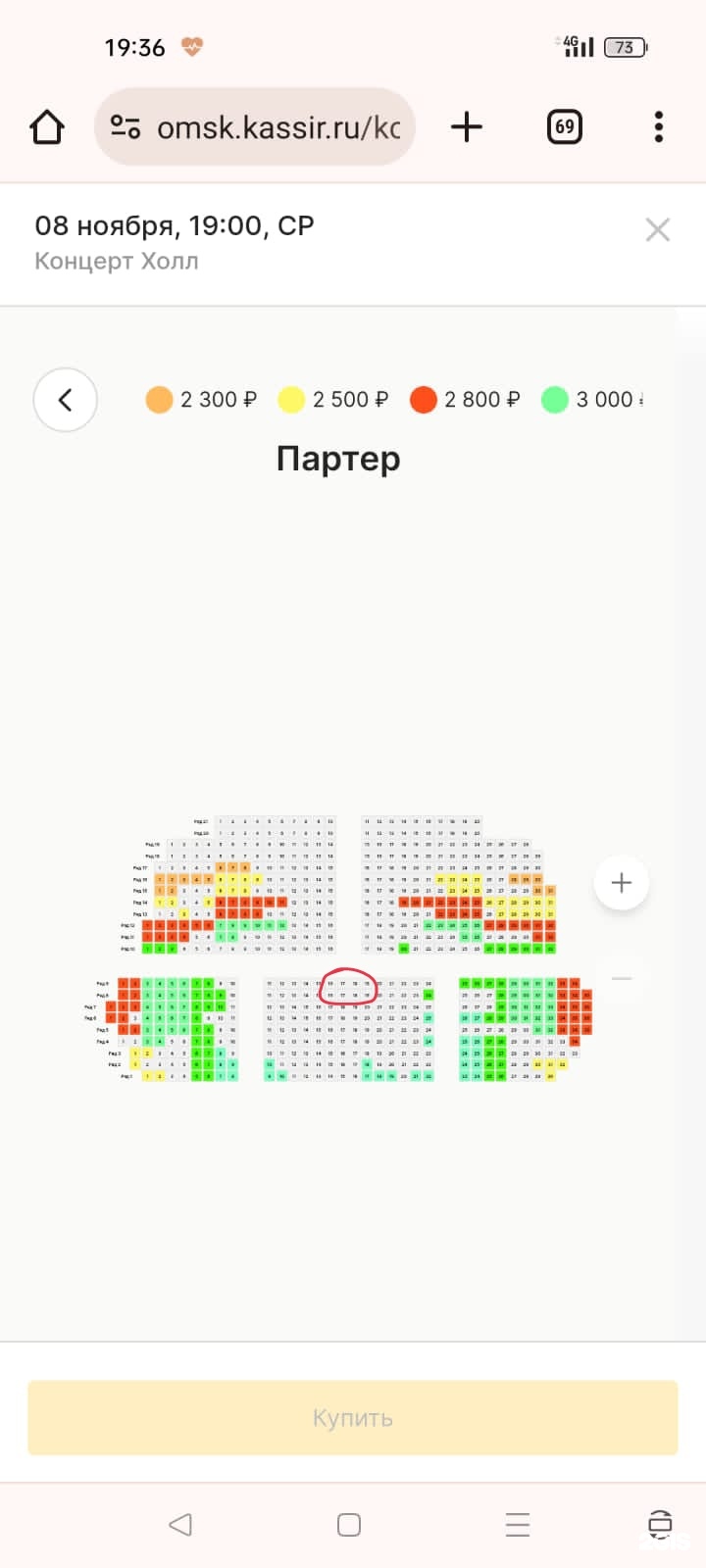The height and width of the screenshot is (1568, 706).
Task: Zoom in the seating map with plus
Action: pos(622,883)
